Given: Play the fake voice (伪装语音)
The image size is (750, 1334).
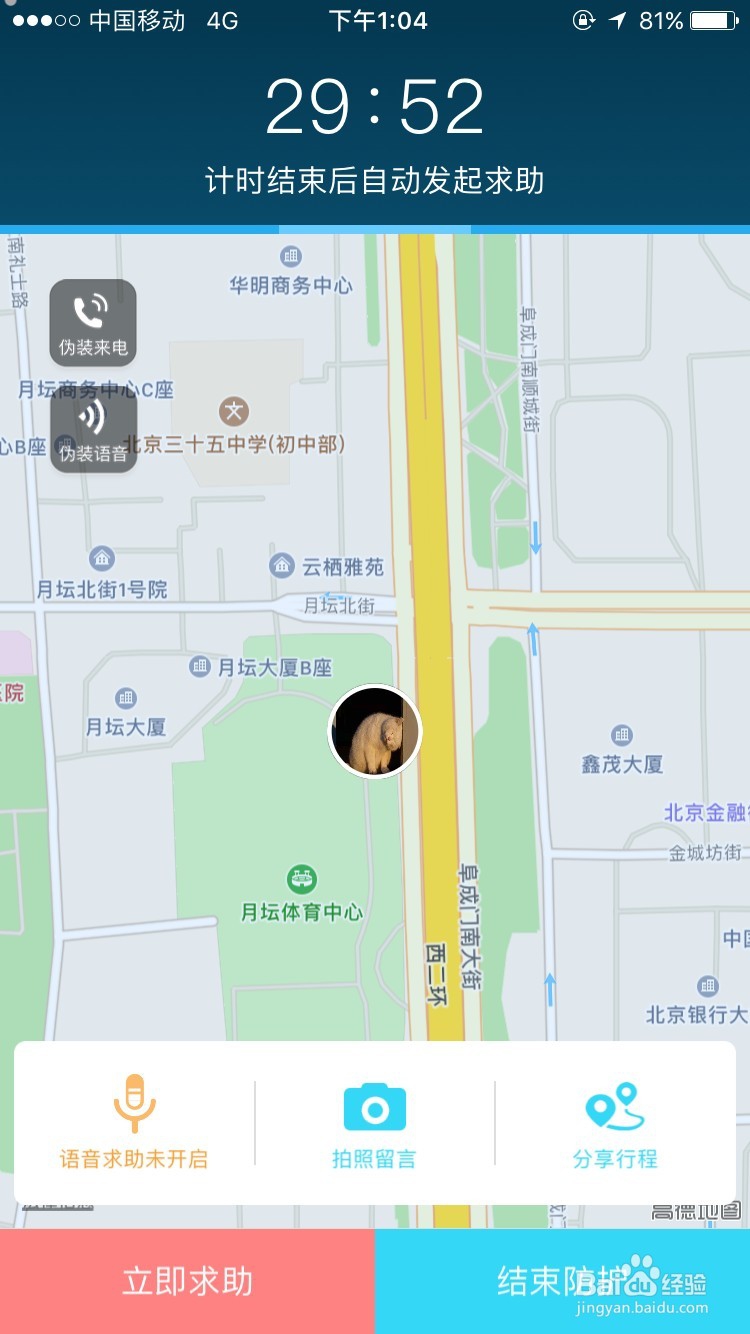Looking at the screenshot, I should [x=93, y=430].
